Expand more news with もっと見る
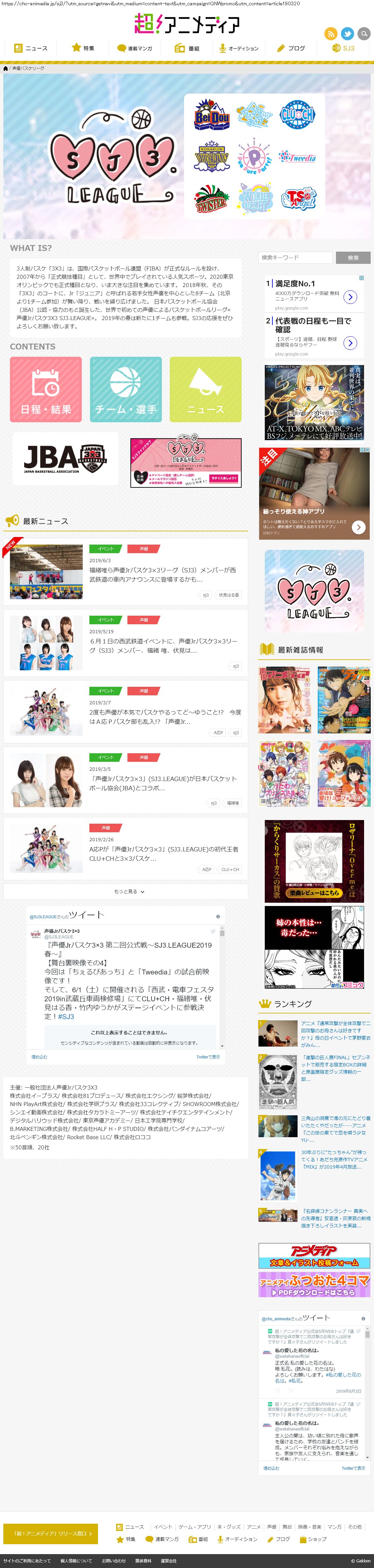Screen dimensions: 374x1568 (x=125, y=891)
